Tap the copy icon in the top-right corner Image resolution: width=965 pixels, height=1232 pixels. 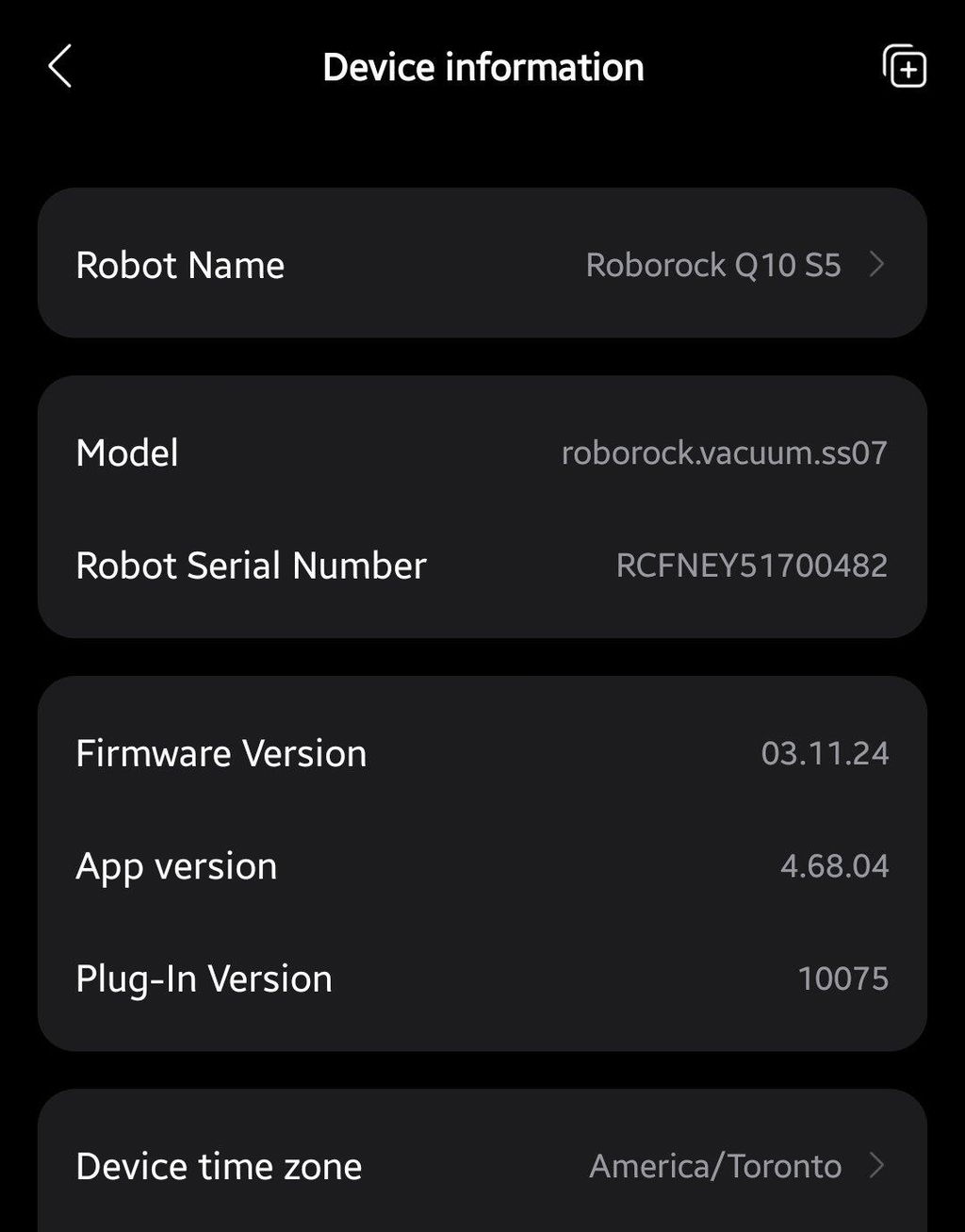coord(904,67)
